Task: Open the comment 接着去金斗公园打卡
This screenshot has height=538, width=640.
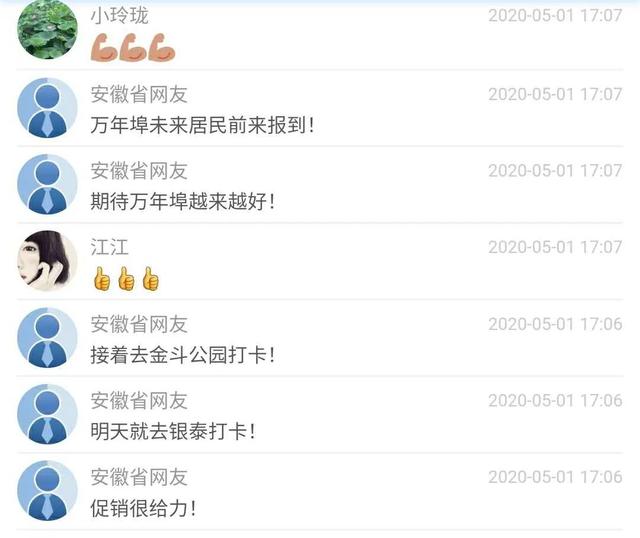Action: coord(183,355)
